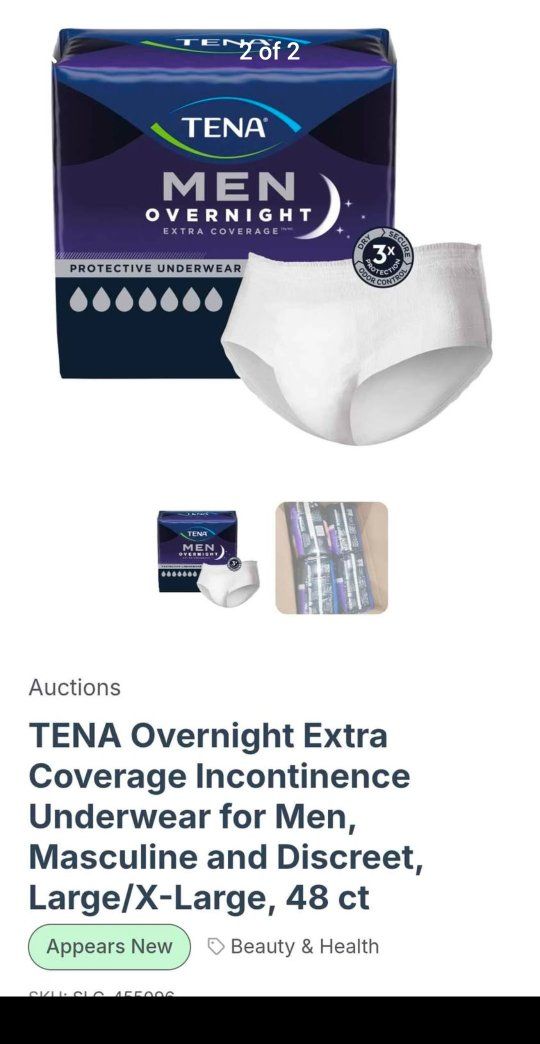Tap the Appears New condition chip
The image size is (540, 1044).
pyautogui.click(x=109, y=946)
